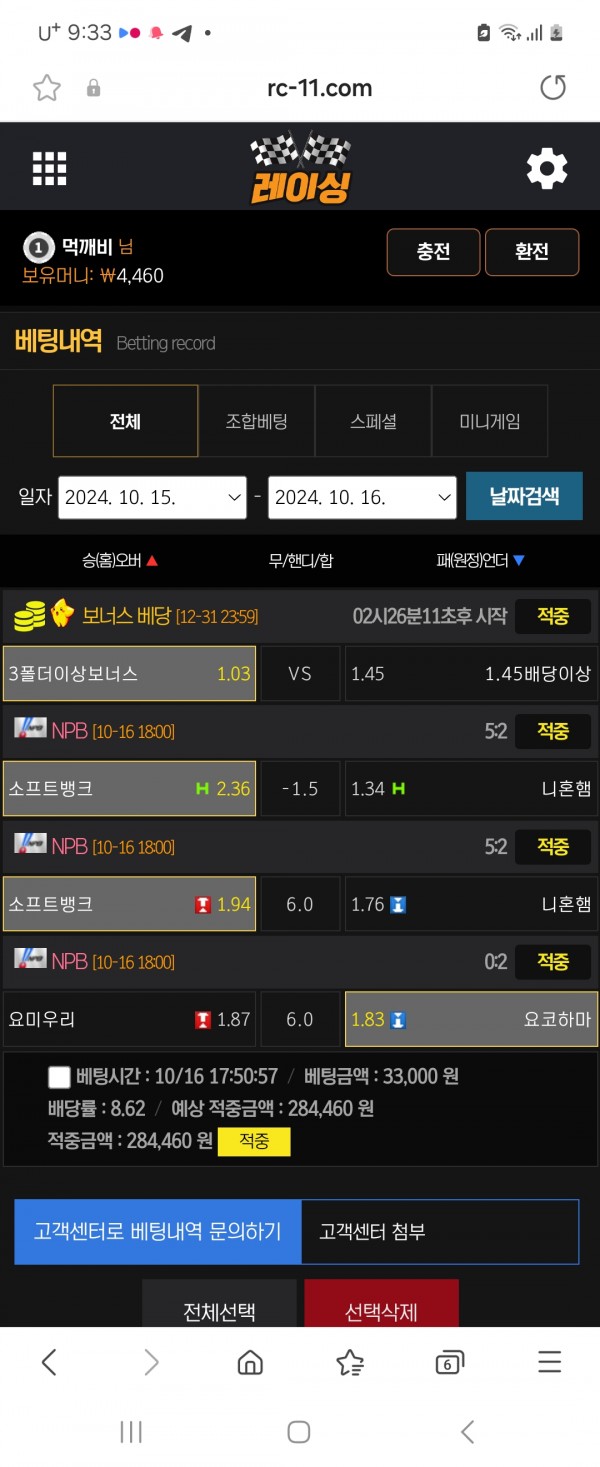The height and width of the screenshot is (1467, 600).
Task: Search by date with 날짜검색
Action: (x=524, y=496)
